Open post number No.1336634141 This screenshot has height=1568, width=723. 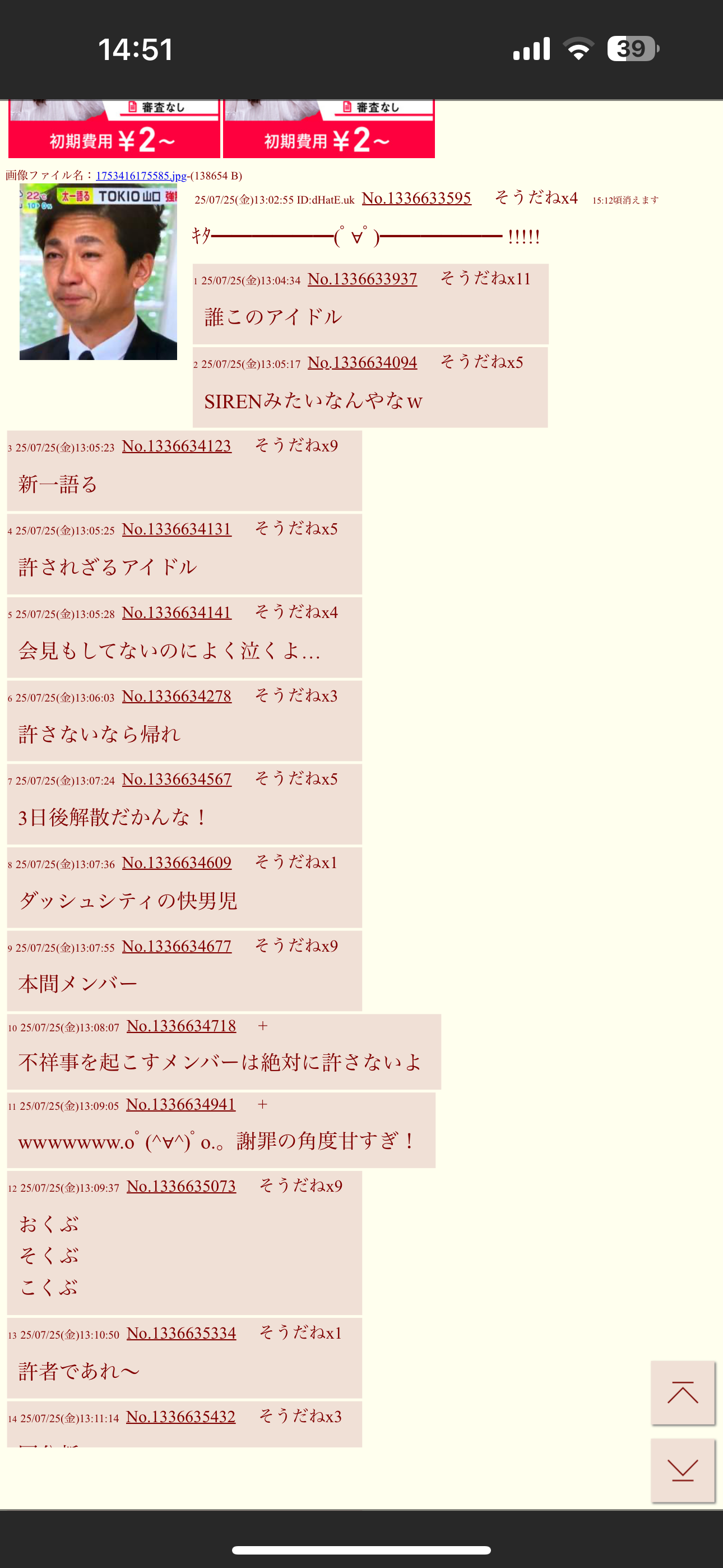(177, 613)
